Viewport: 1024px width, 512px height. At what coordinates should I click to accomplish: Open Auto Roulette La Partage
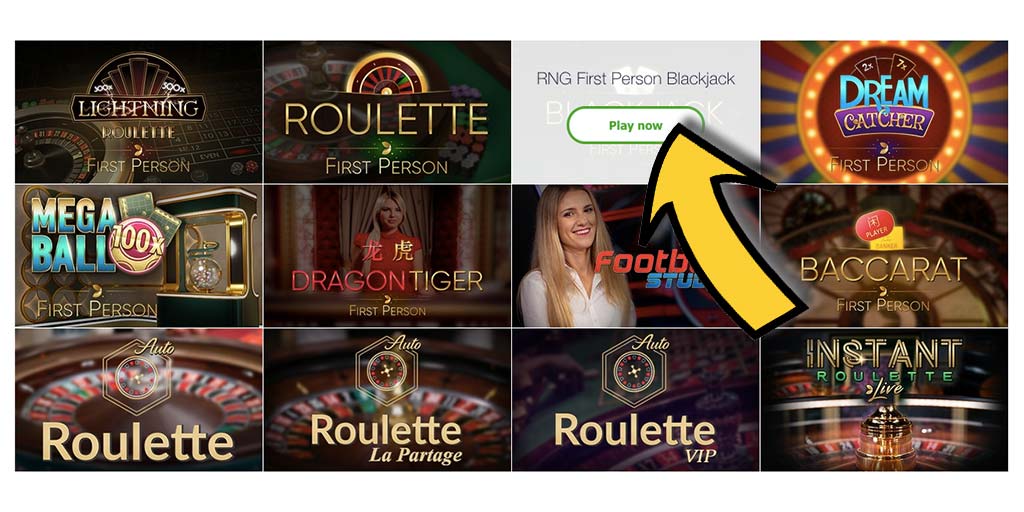(386, 400)
